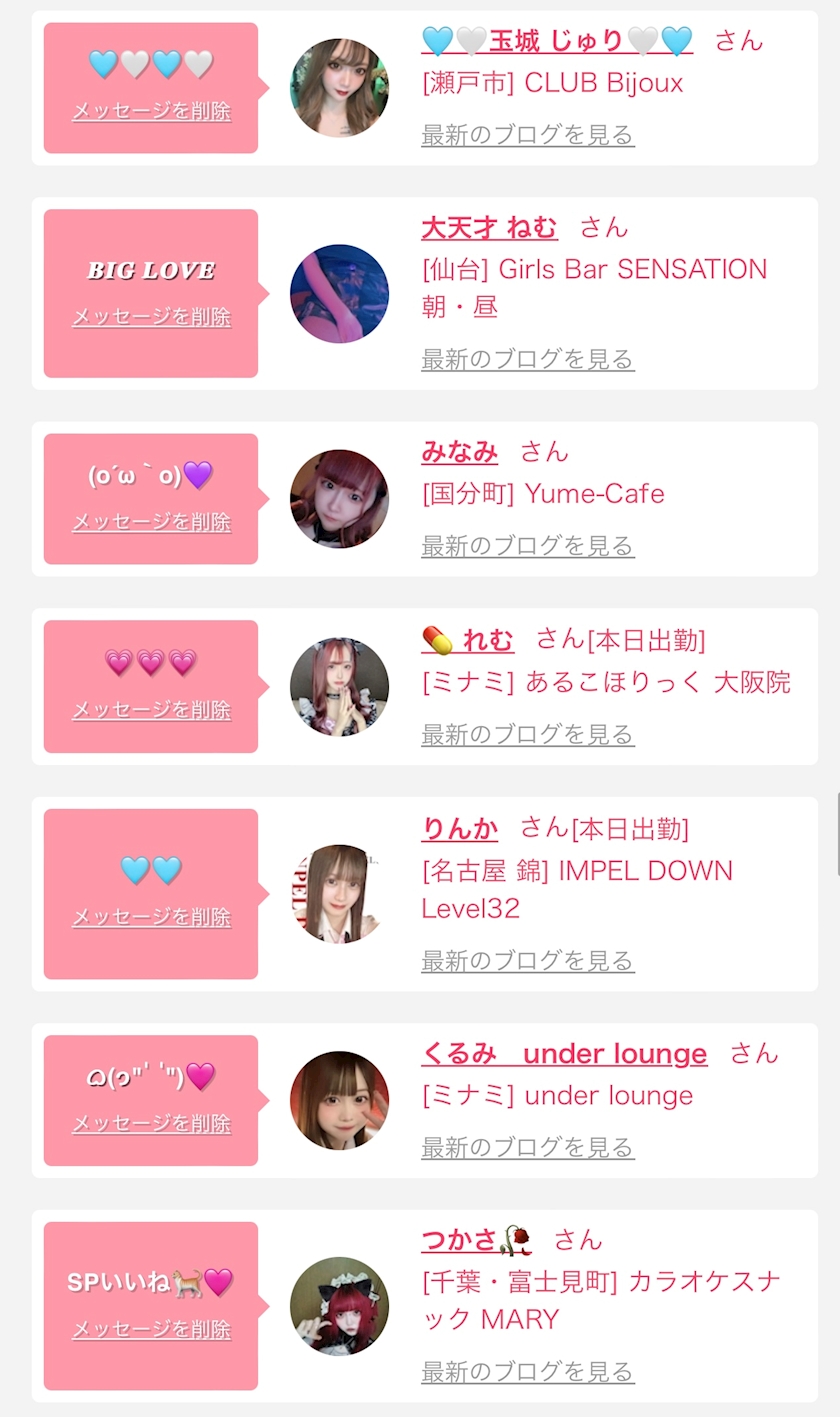Open 大天才 ねむ's profile link

pyautogui.click(x=489, y=227)
